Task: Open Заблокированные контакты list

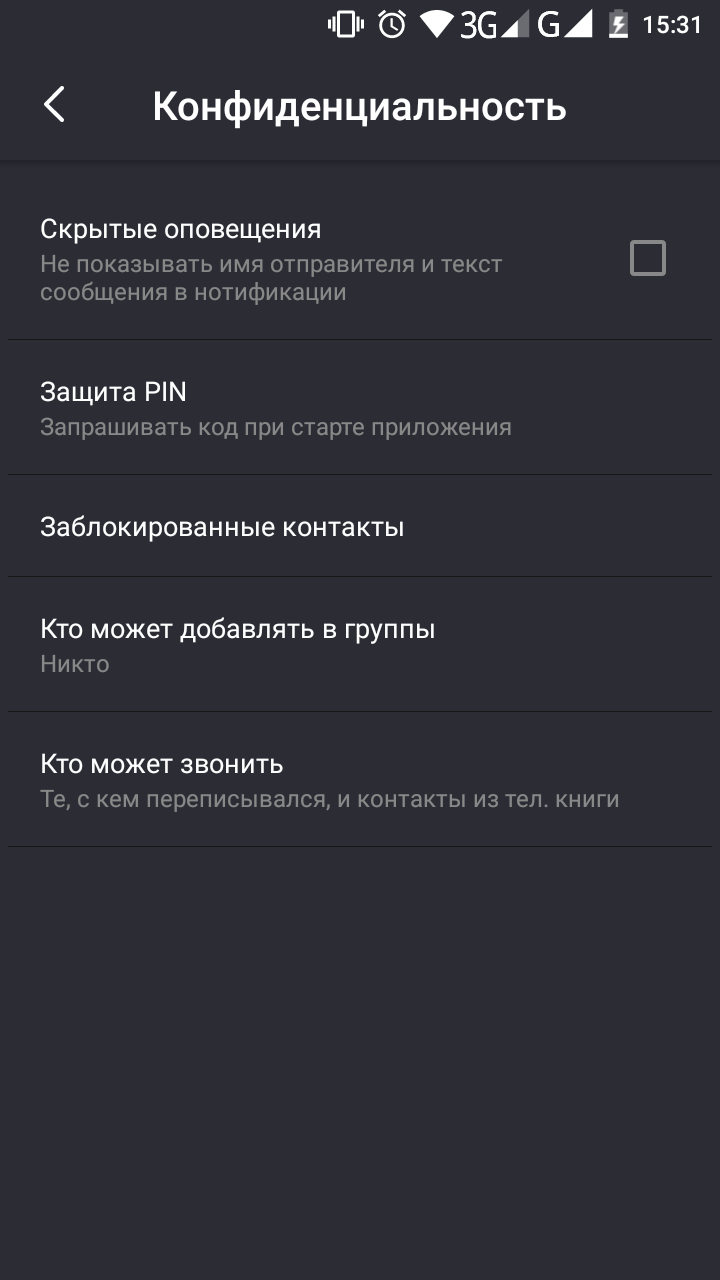Action: tap(360, 527)
